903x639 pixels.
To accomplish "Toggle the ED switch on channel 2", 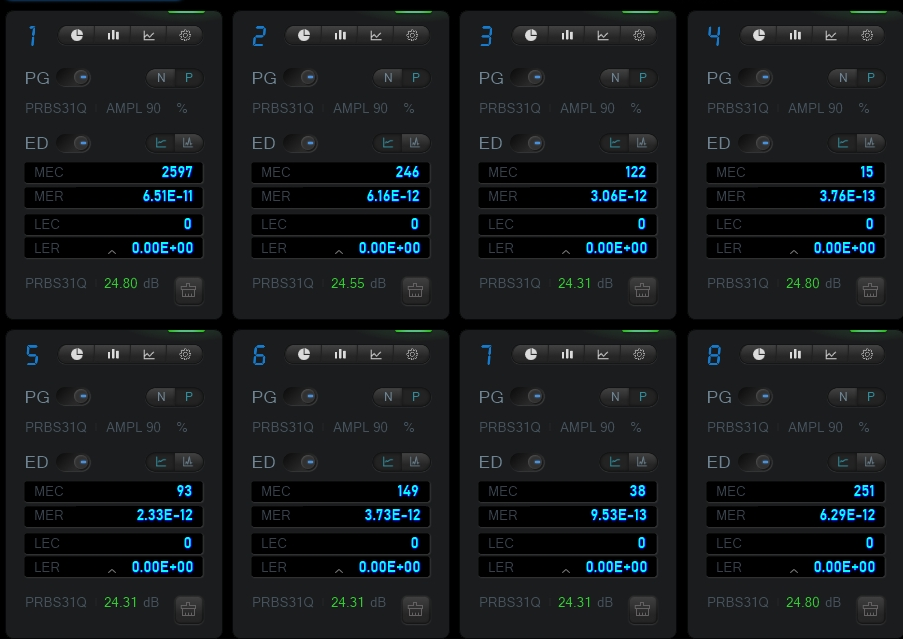I will 300,143.
